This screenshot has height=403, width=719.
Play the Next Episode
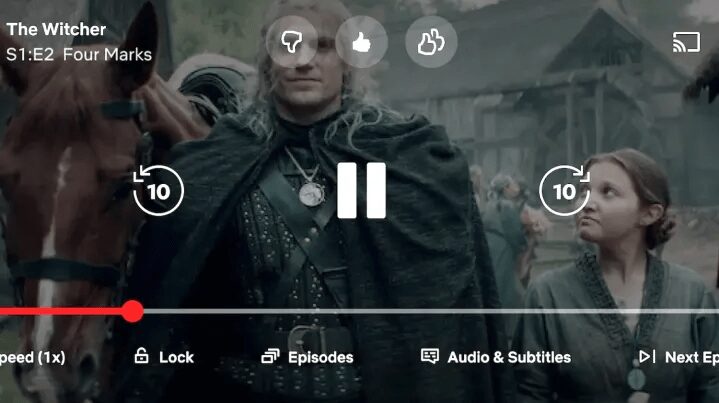pyautogui.click(x=680, y=357)
